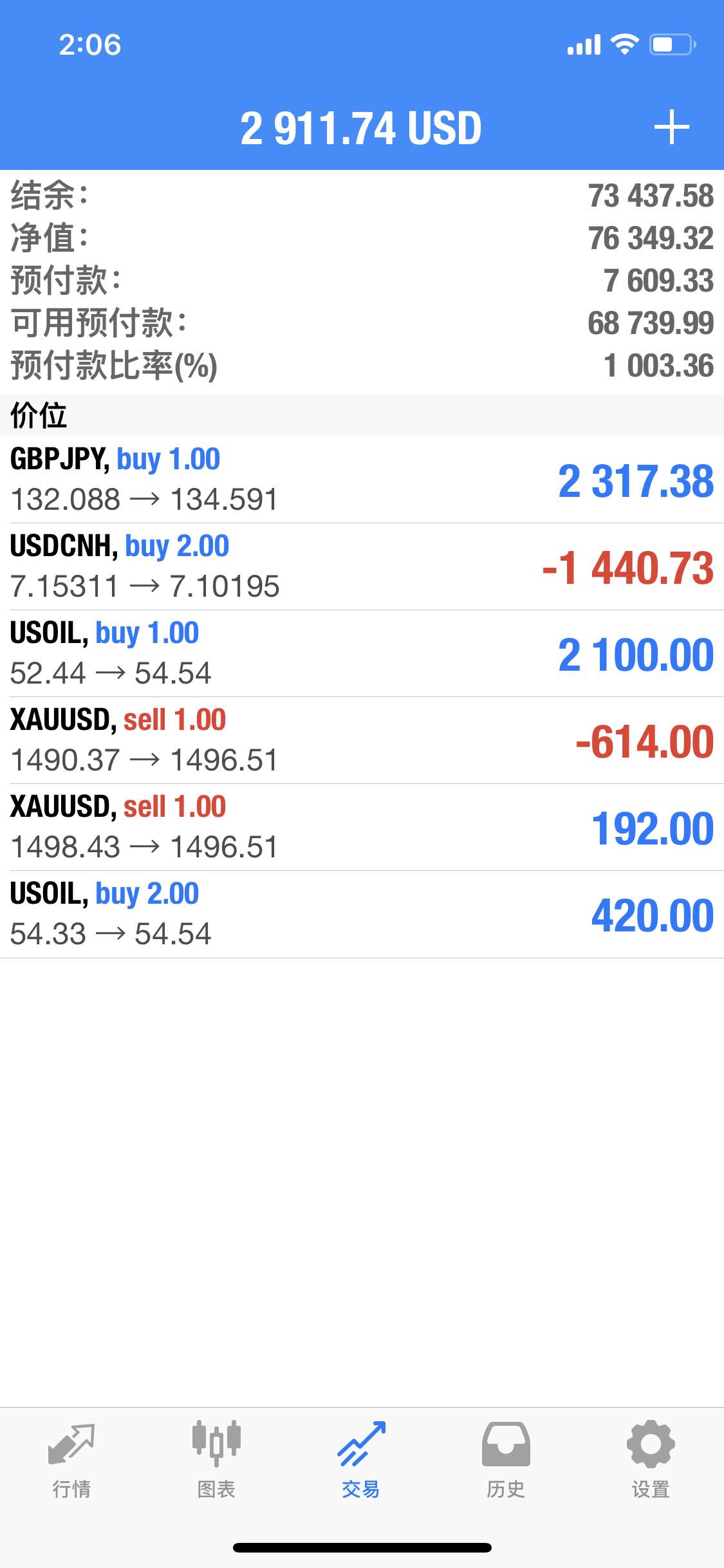724x1568 pixels.
Task: Open XAUUSD sell position opened at 1490.37
Action: click(362, 740)
